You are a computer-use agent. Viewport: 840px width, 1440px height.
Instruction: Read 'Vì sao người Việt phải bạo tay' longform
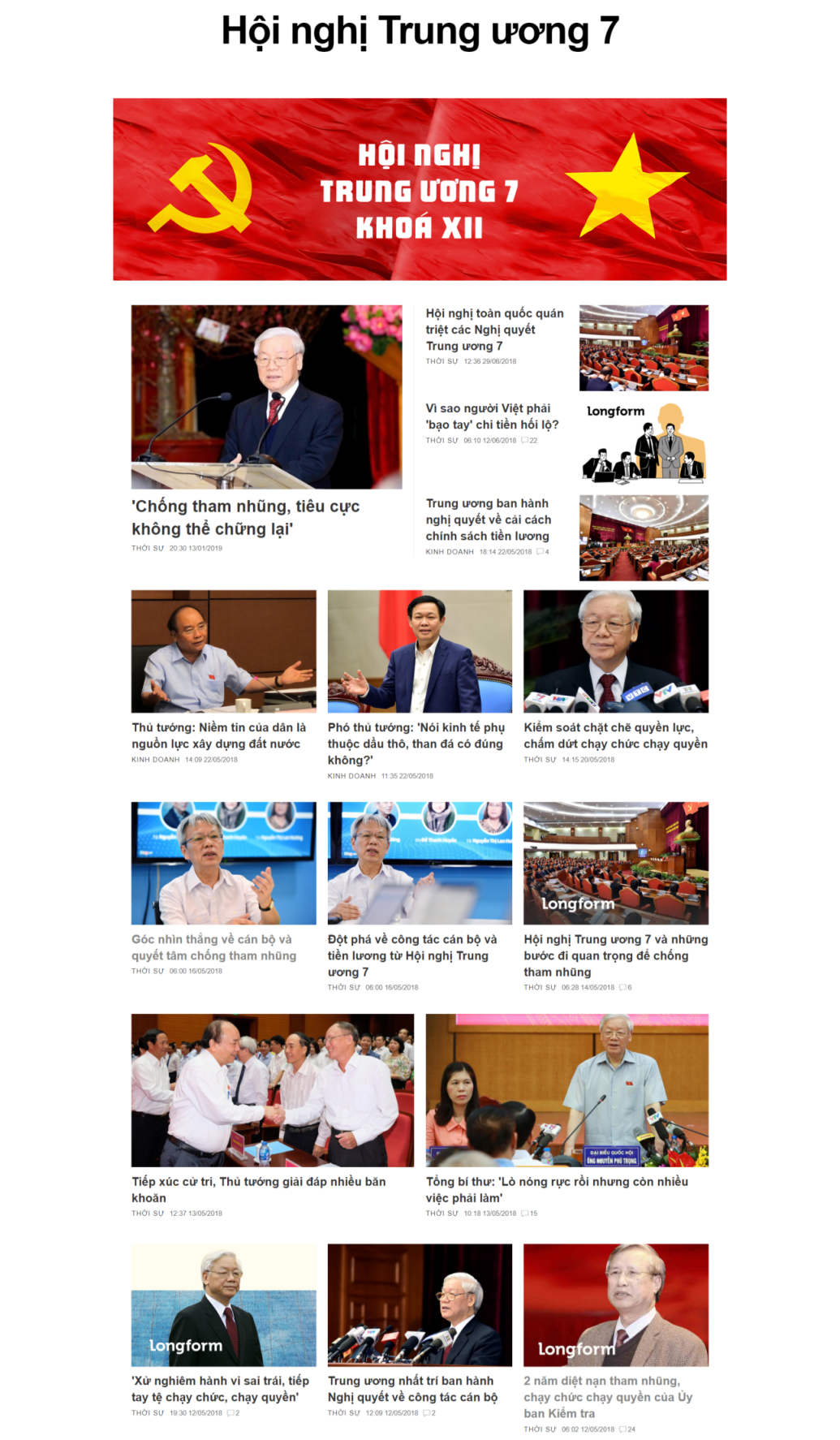(x=492, y=416)
